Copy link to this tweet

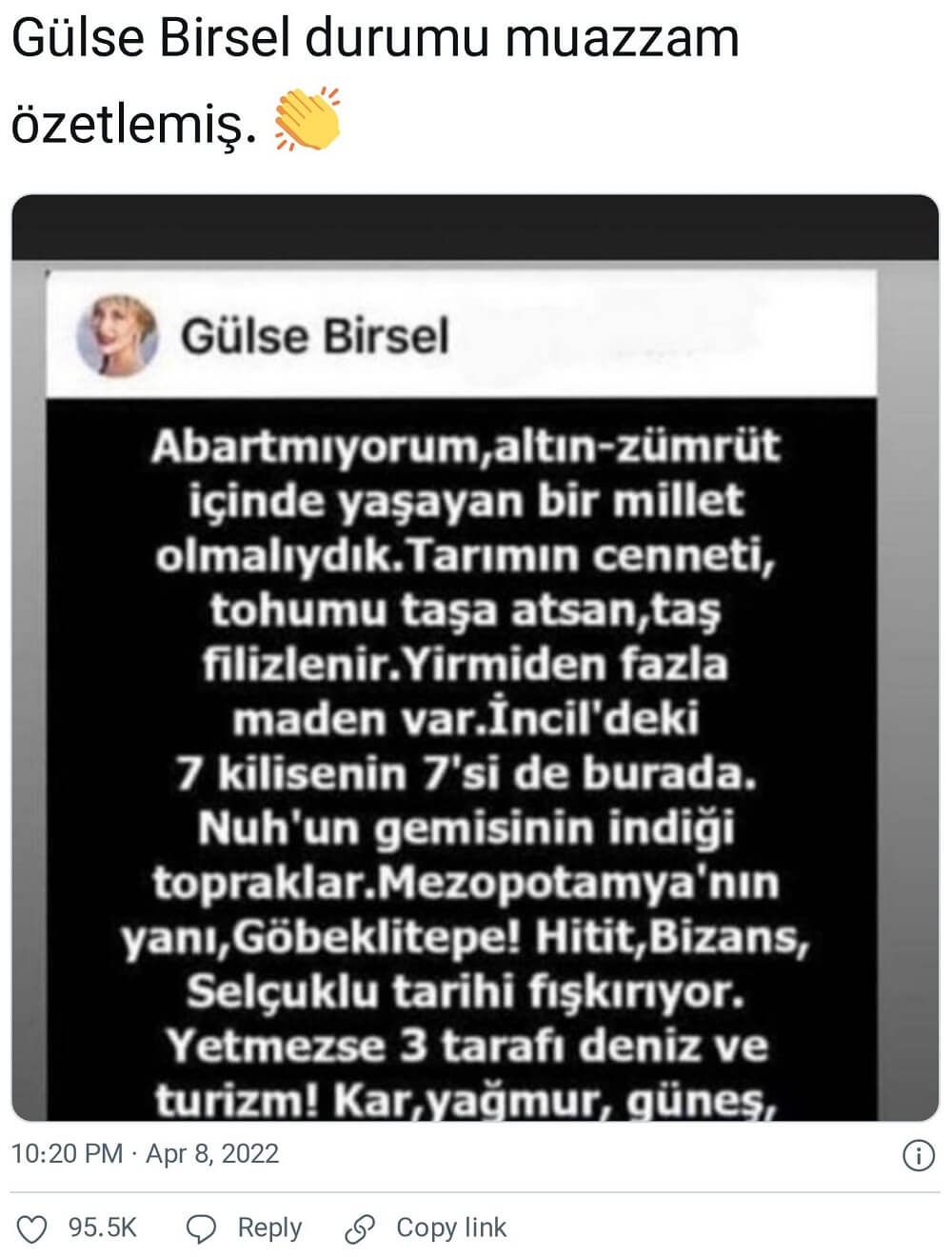426,1228
